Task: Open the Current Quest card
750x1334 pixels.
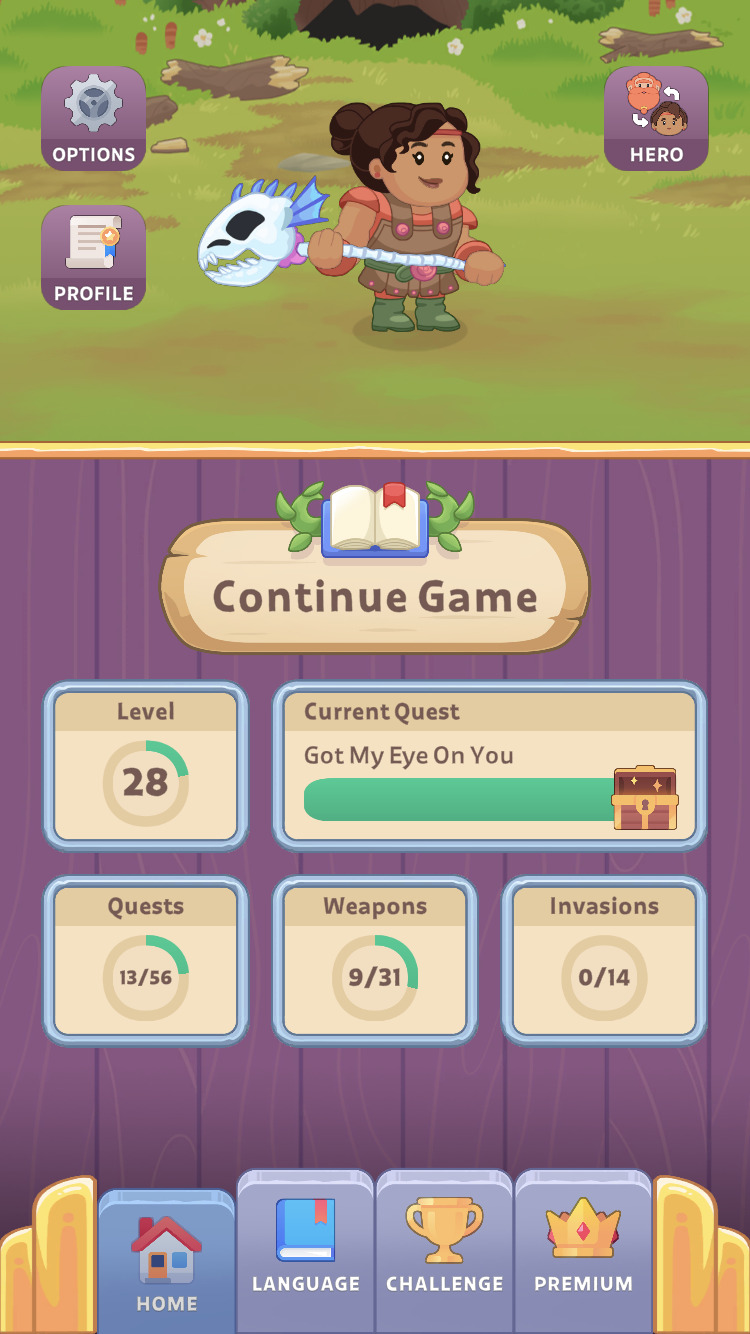Action: coord(490,766)
